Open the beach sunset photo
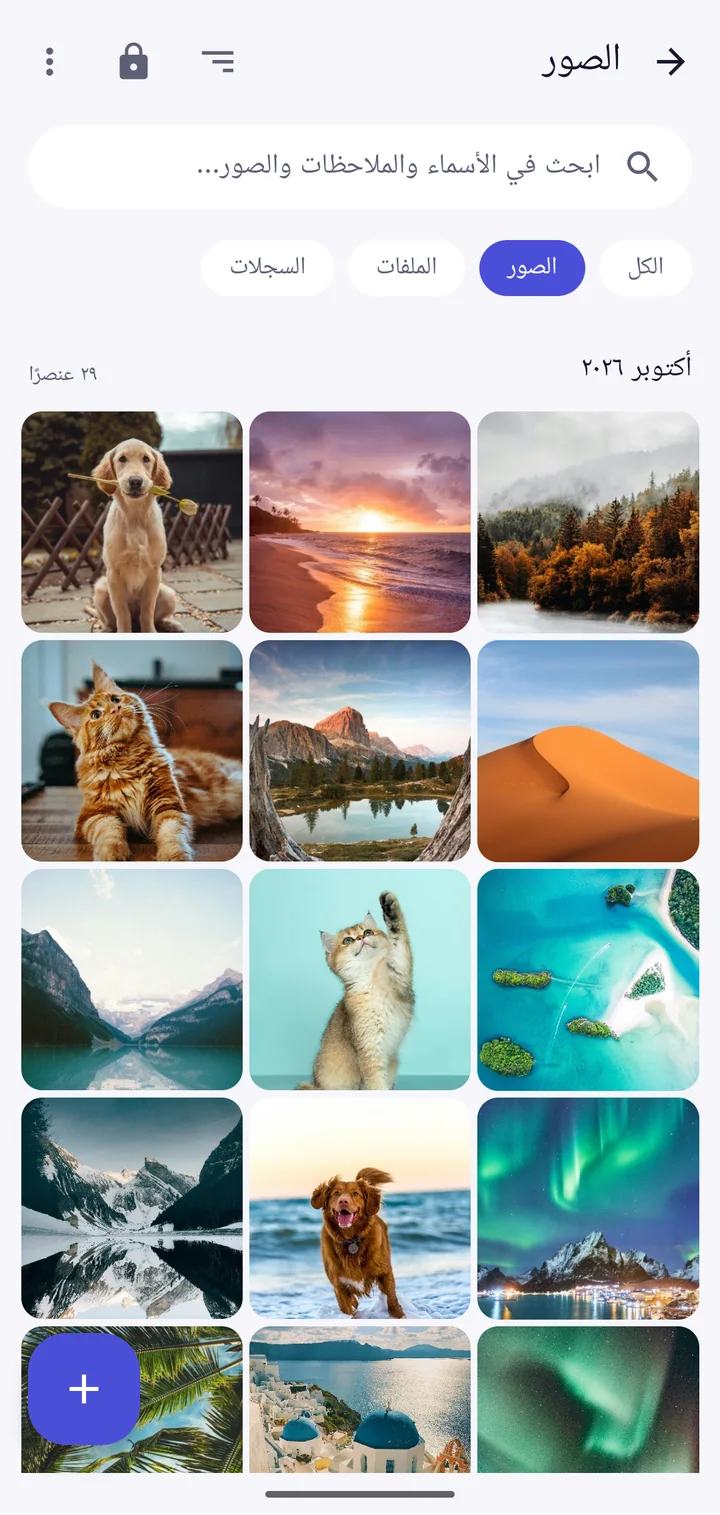720x1515 pixels. [360, 522]
